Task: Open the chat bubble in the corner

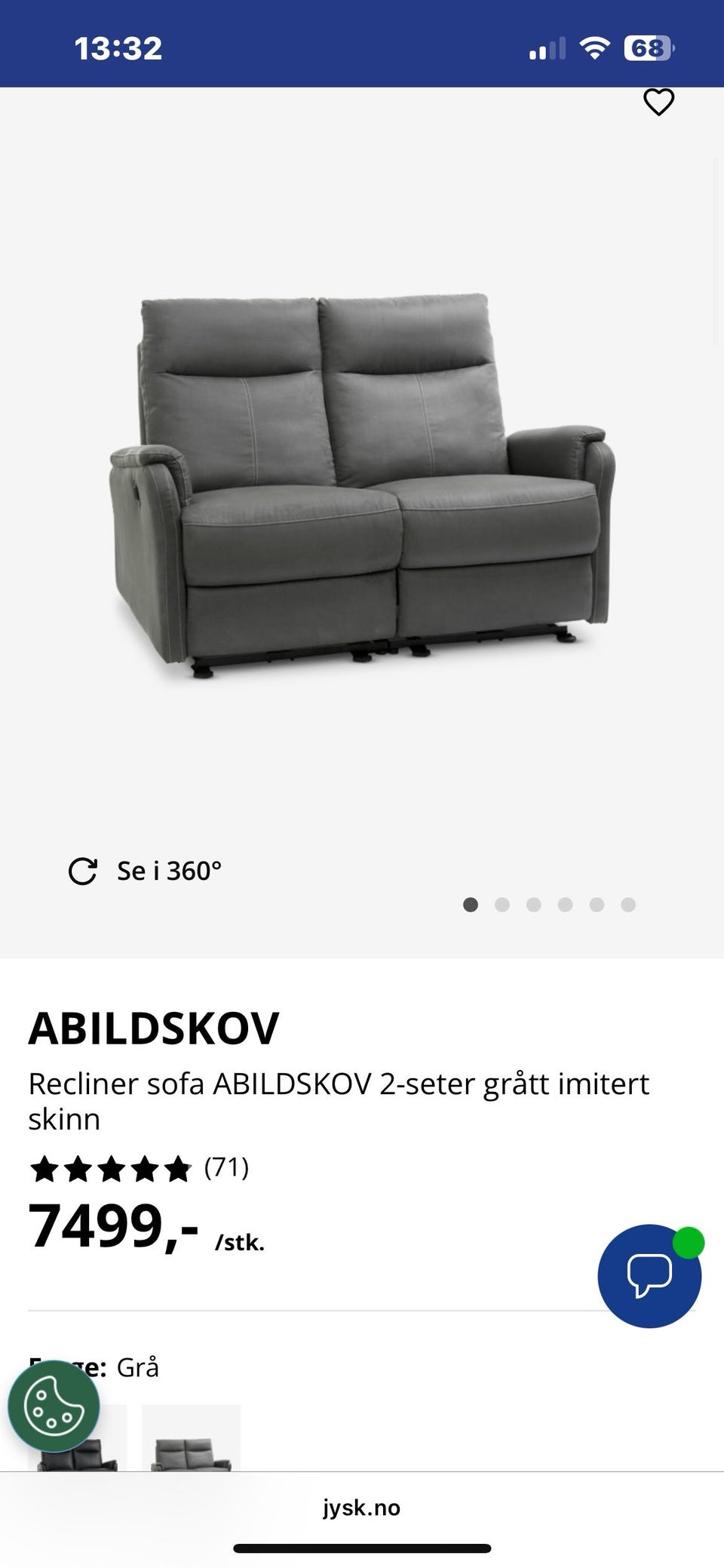Action: point(649,1275)
